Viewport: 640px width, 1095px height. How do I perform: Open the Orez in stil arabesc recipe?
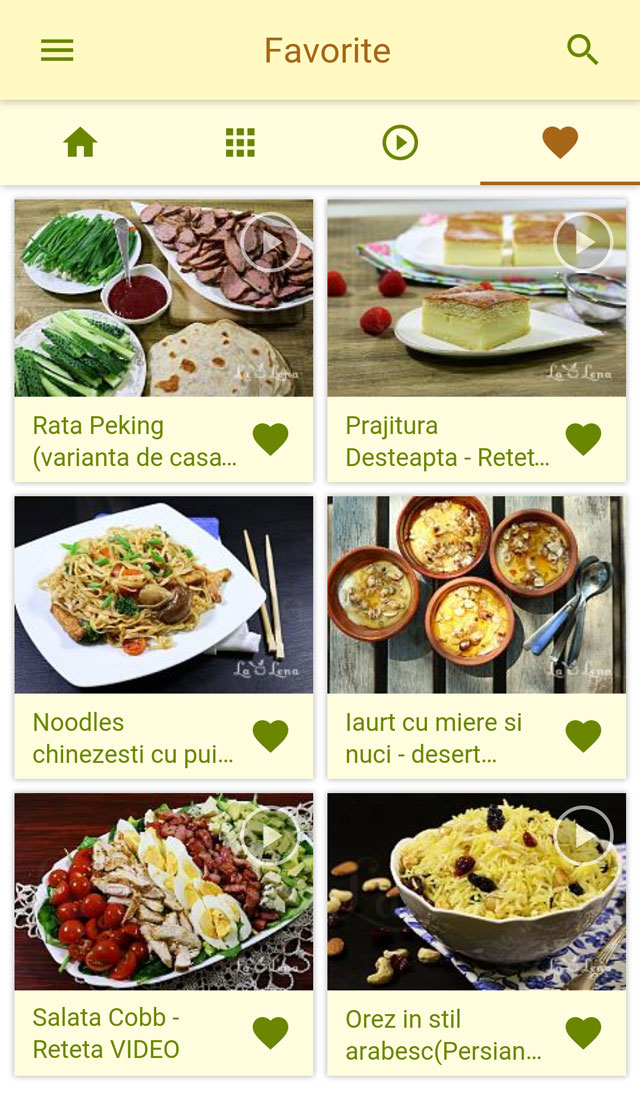(476, 892)
